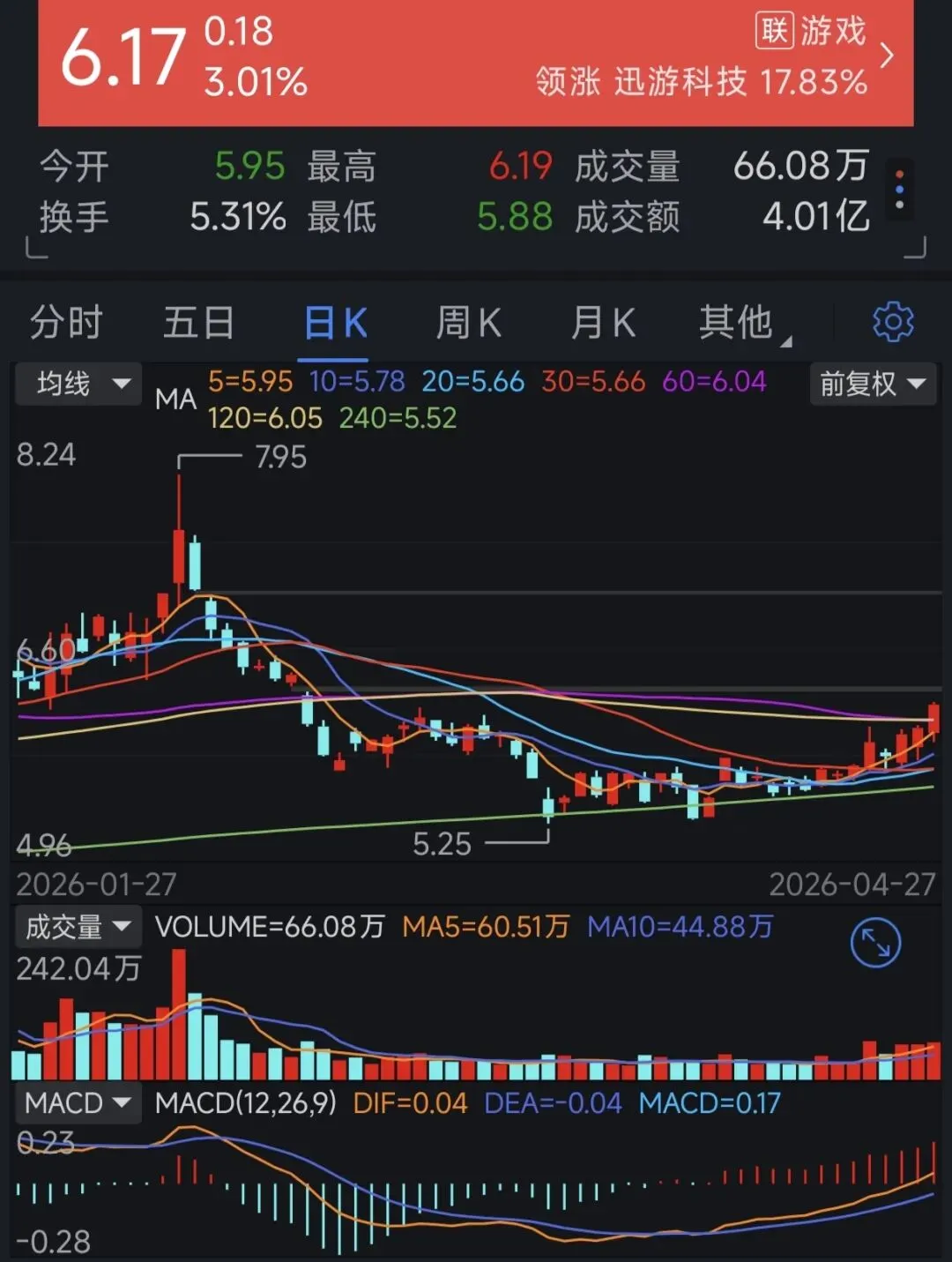Open the MACD indicator dropdown
Image resolution: width=952 pixels, height=1262 pixels.
click(x=78, y=1103)
